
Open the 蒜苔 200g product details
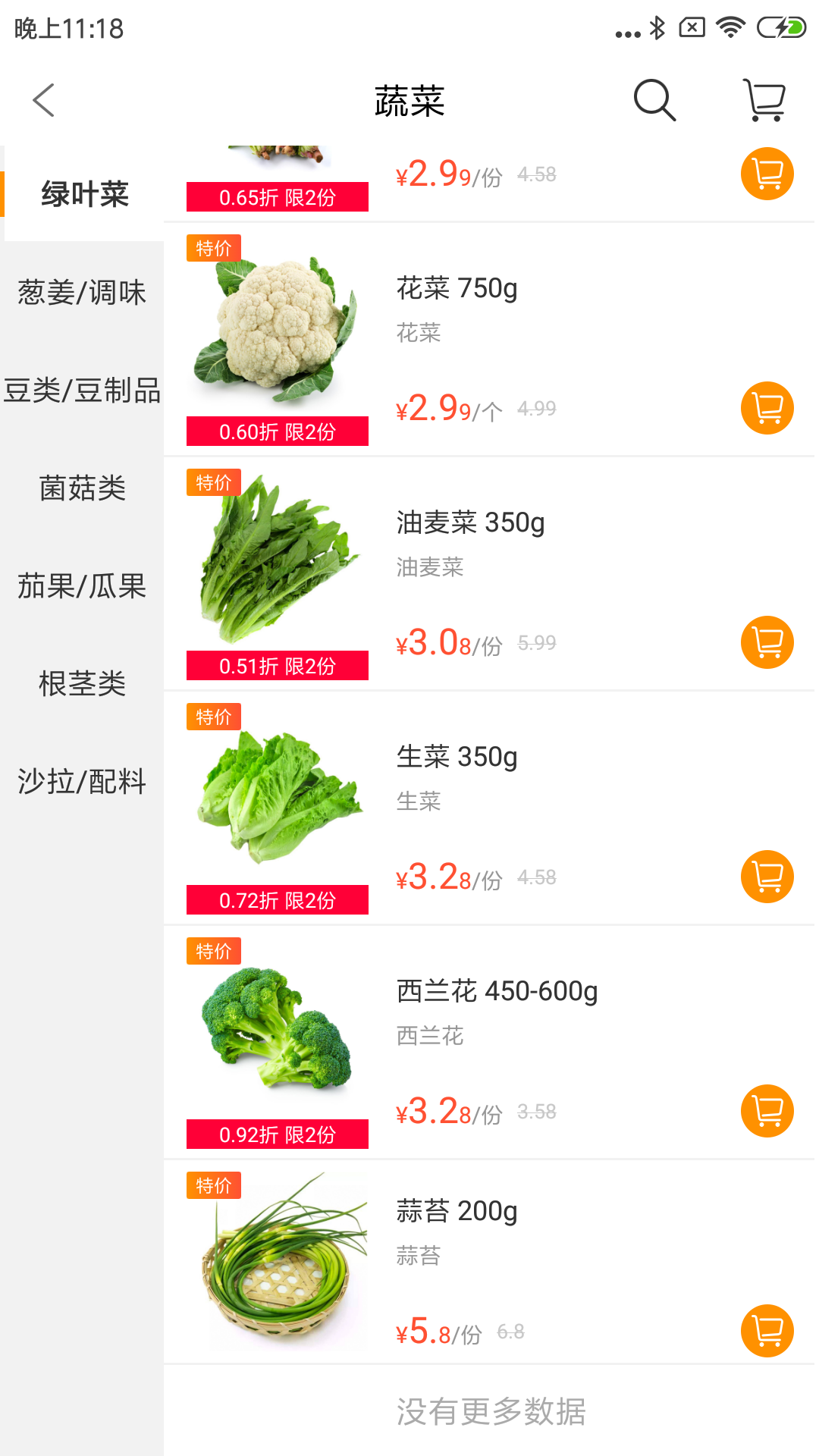point(457,1212)
